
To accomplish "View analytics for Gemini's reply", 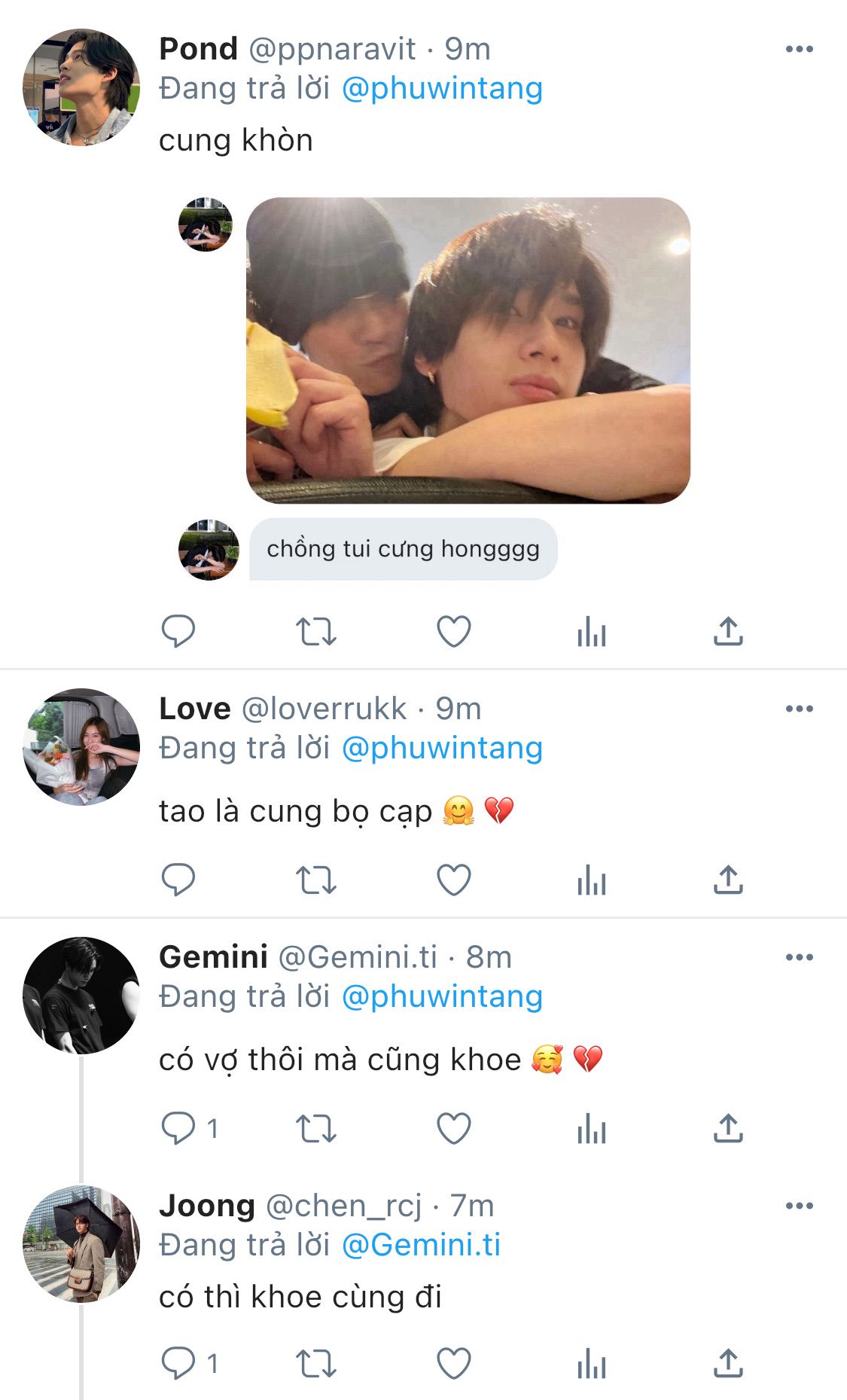I will (591, 1128).
